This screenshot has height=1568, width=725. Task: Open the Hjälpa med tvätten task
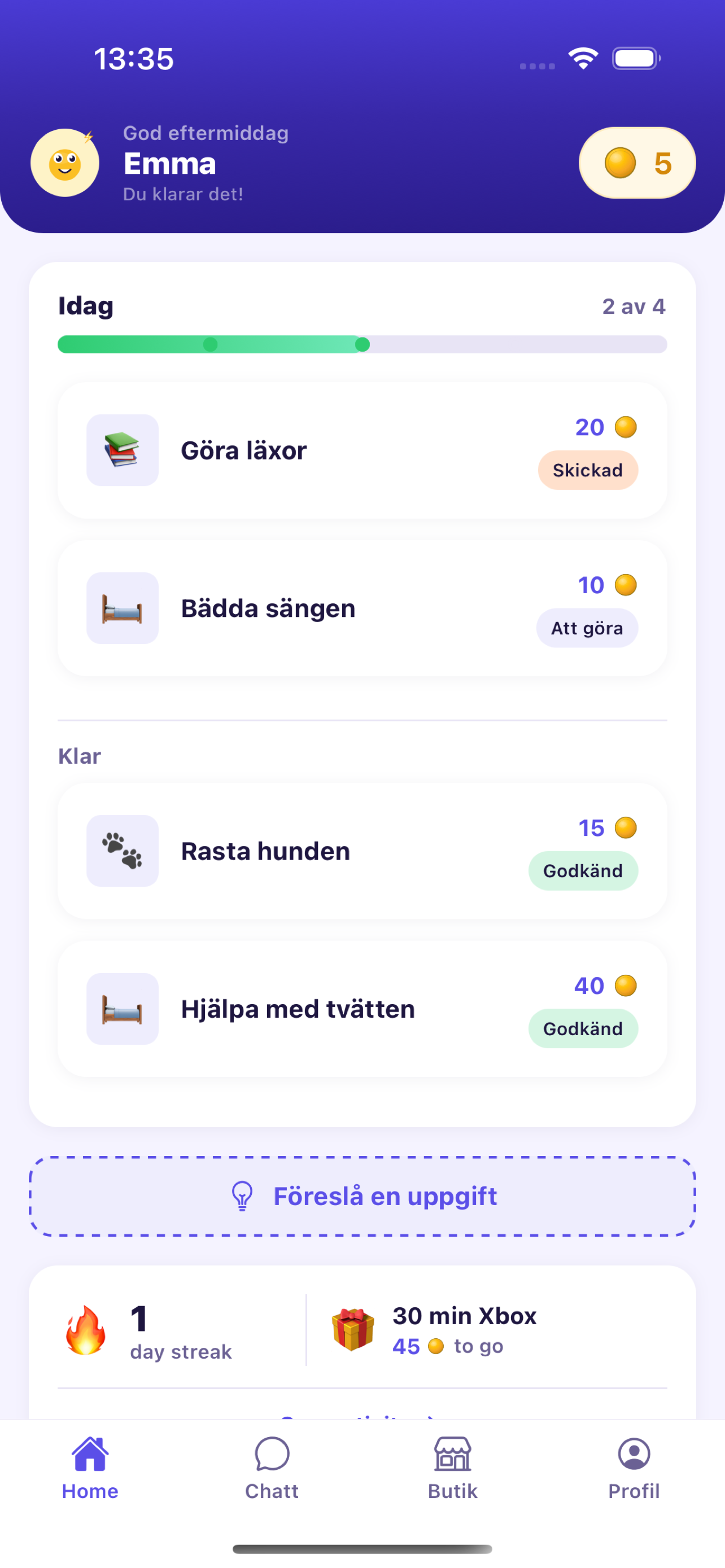coord(361,1009)
